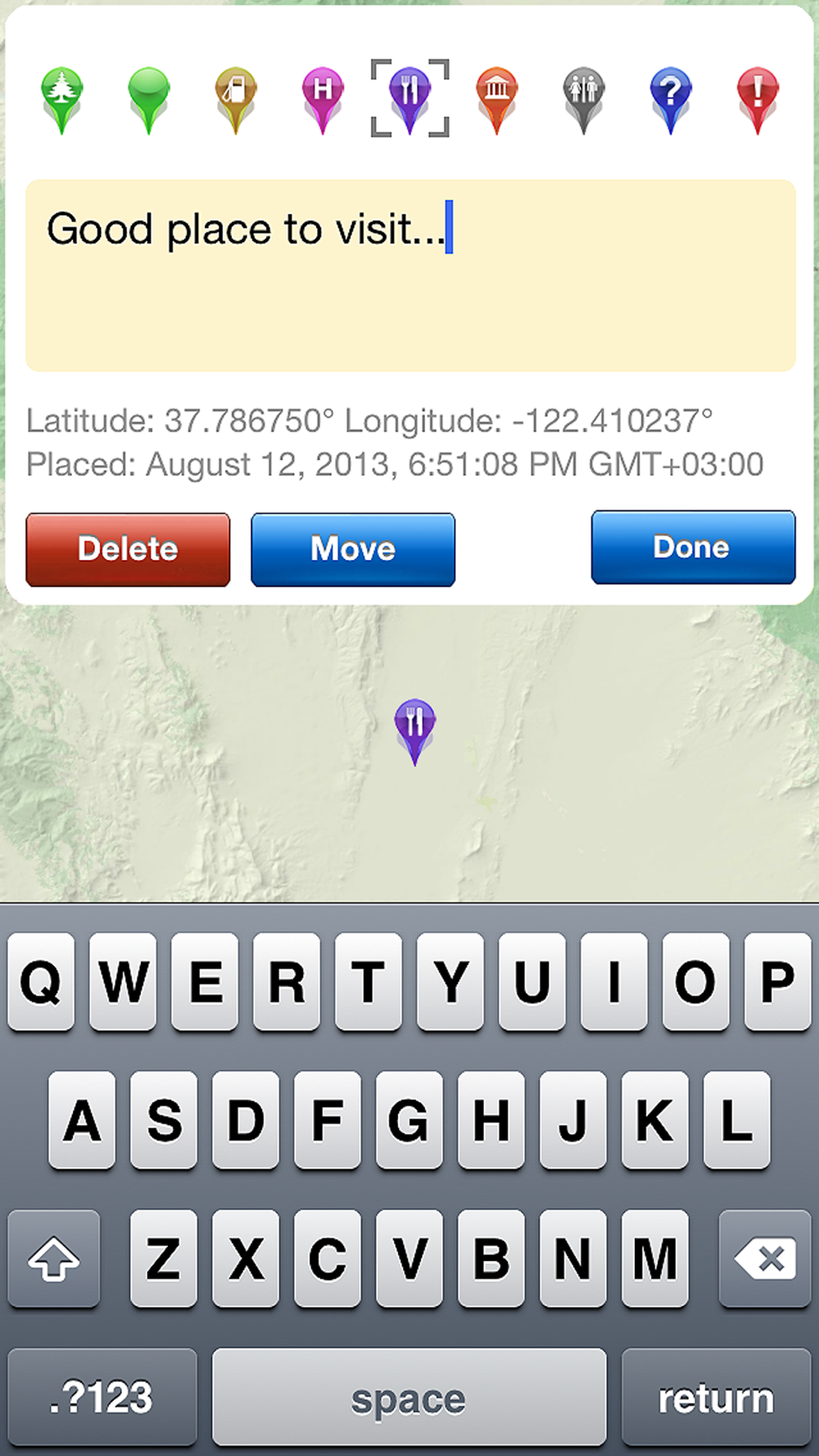Tap the note text field
Screen dimensions: 819x1456
410,276
